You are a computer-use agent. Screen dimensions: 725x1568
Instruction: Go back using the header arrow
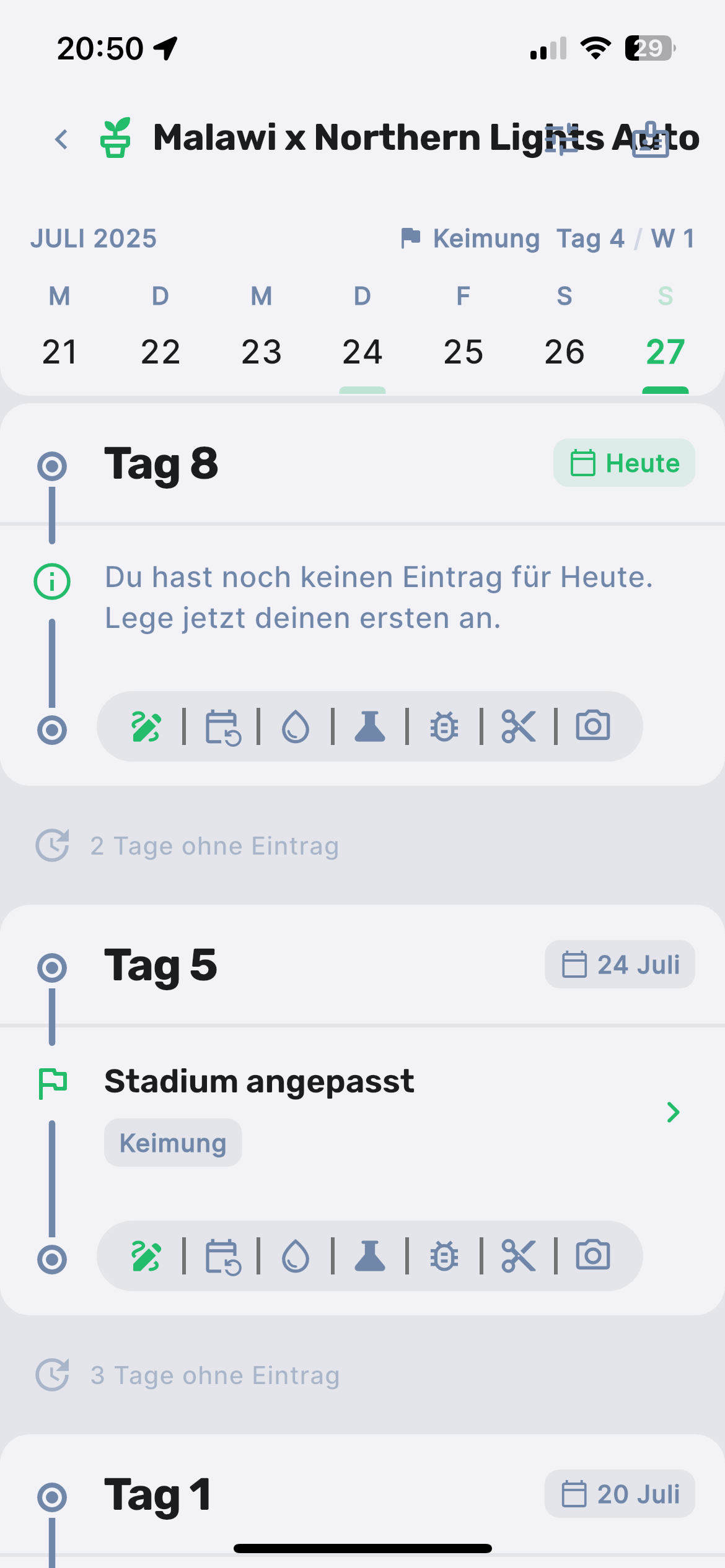coord(61,139)
